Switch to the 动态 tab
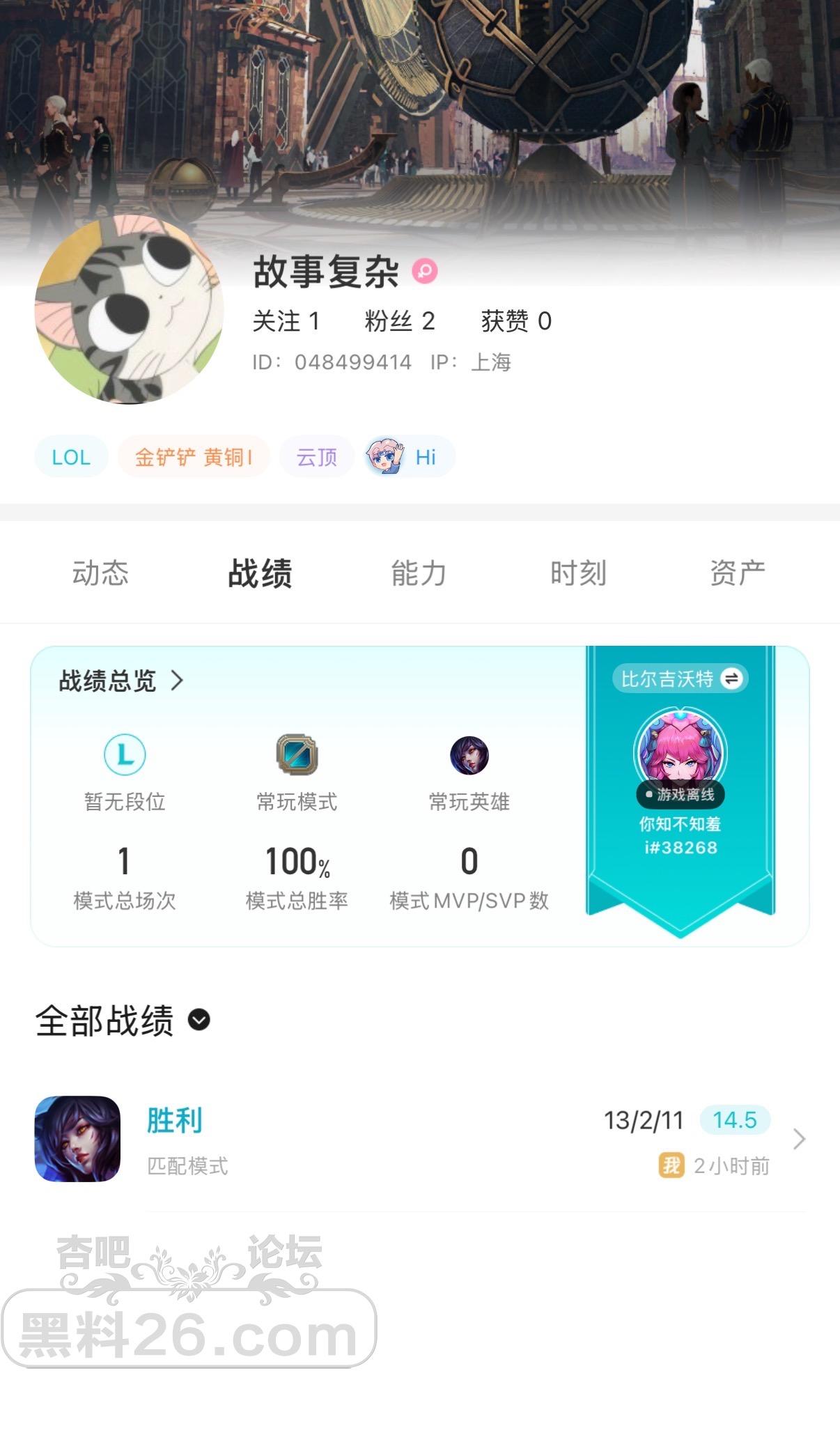The width and height of the screenshot is (840, 1435). [100, 573]
